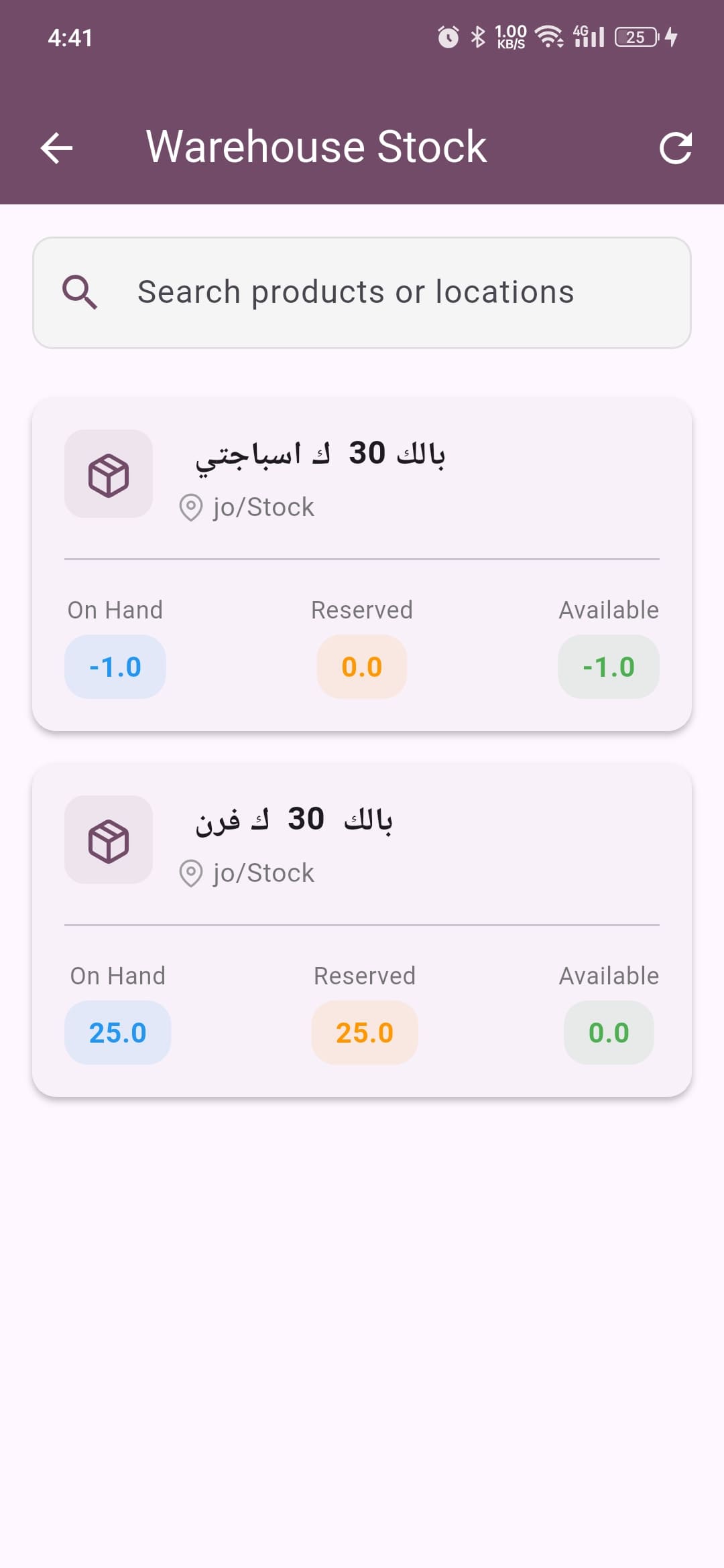Select the On Hand -1.0 value chip
Screen dimensions: 724x1568
tap(115, 666)
